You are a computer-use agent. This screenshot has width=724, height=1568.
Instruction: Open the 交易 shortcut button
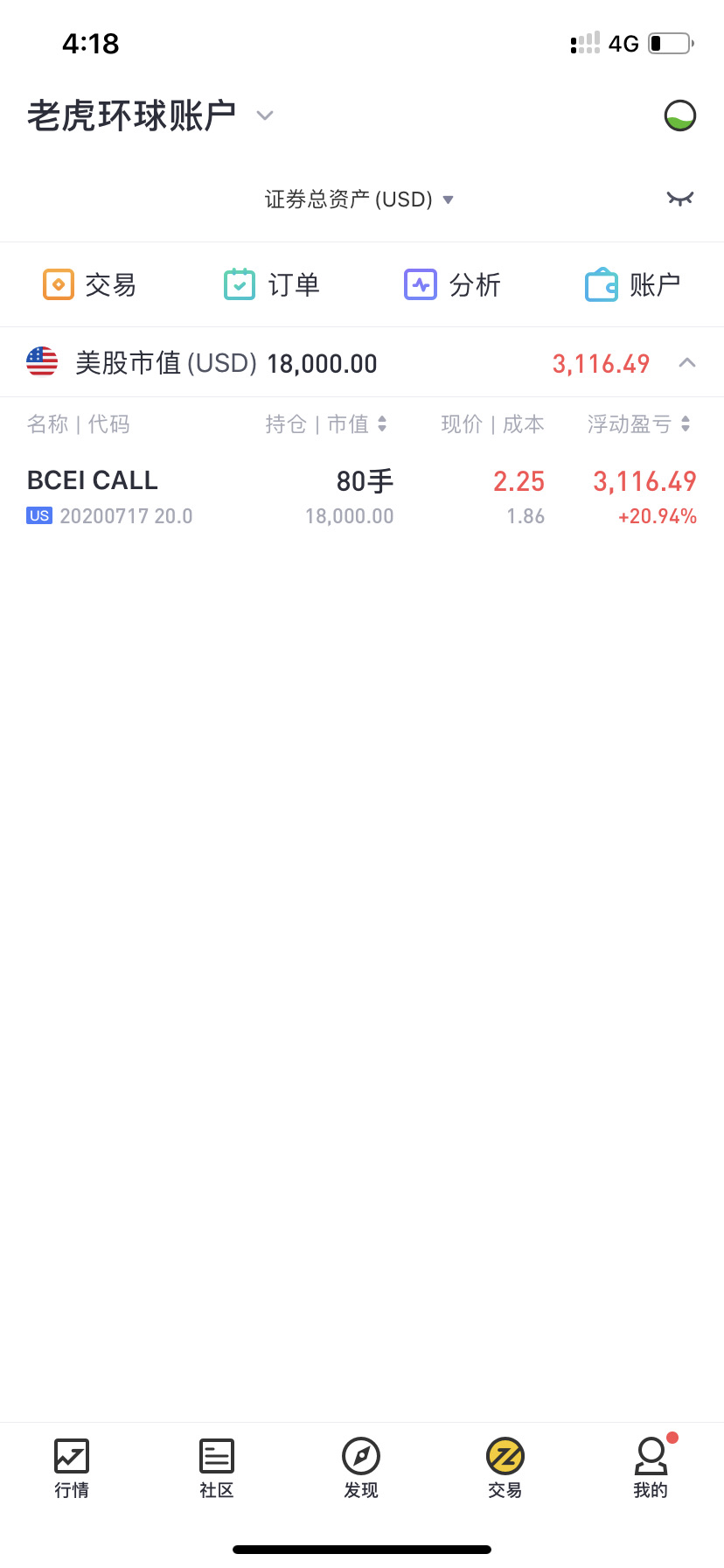click(x=89, y=284)
